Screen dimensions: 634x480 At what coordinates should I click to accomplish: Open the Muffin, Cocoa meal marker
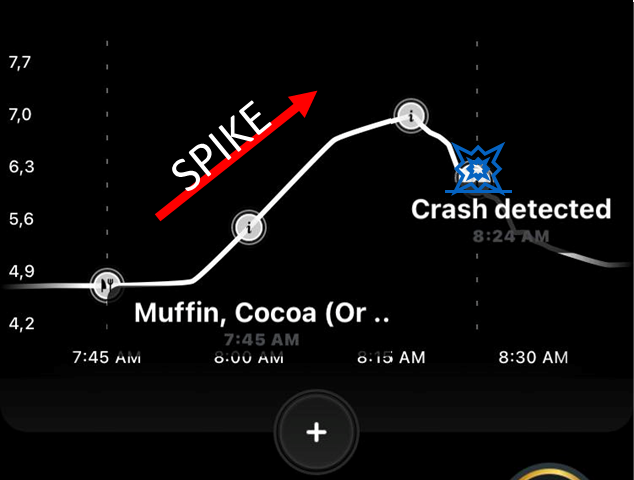[107, 285]
